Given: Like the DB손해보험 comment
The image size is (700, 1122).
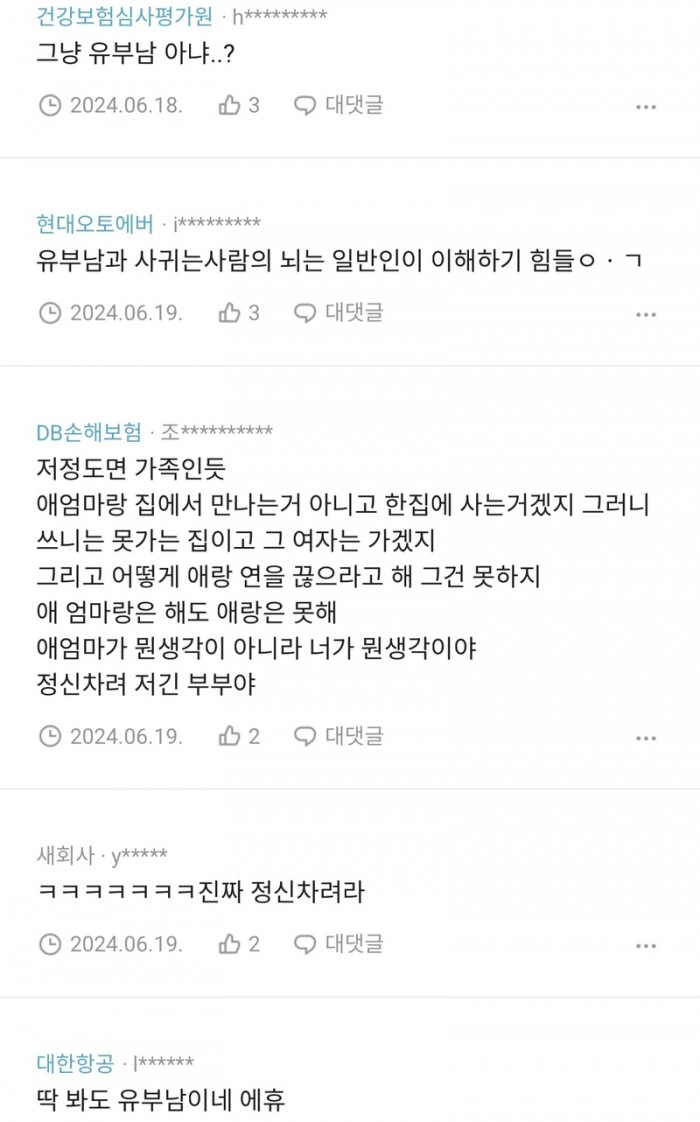Looking at the screenshot, I should 239,736.
